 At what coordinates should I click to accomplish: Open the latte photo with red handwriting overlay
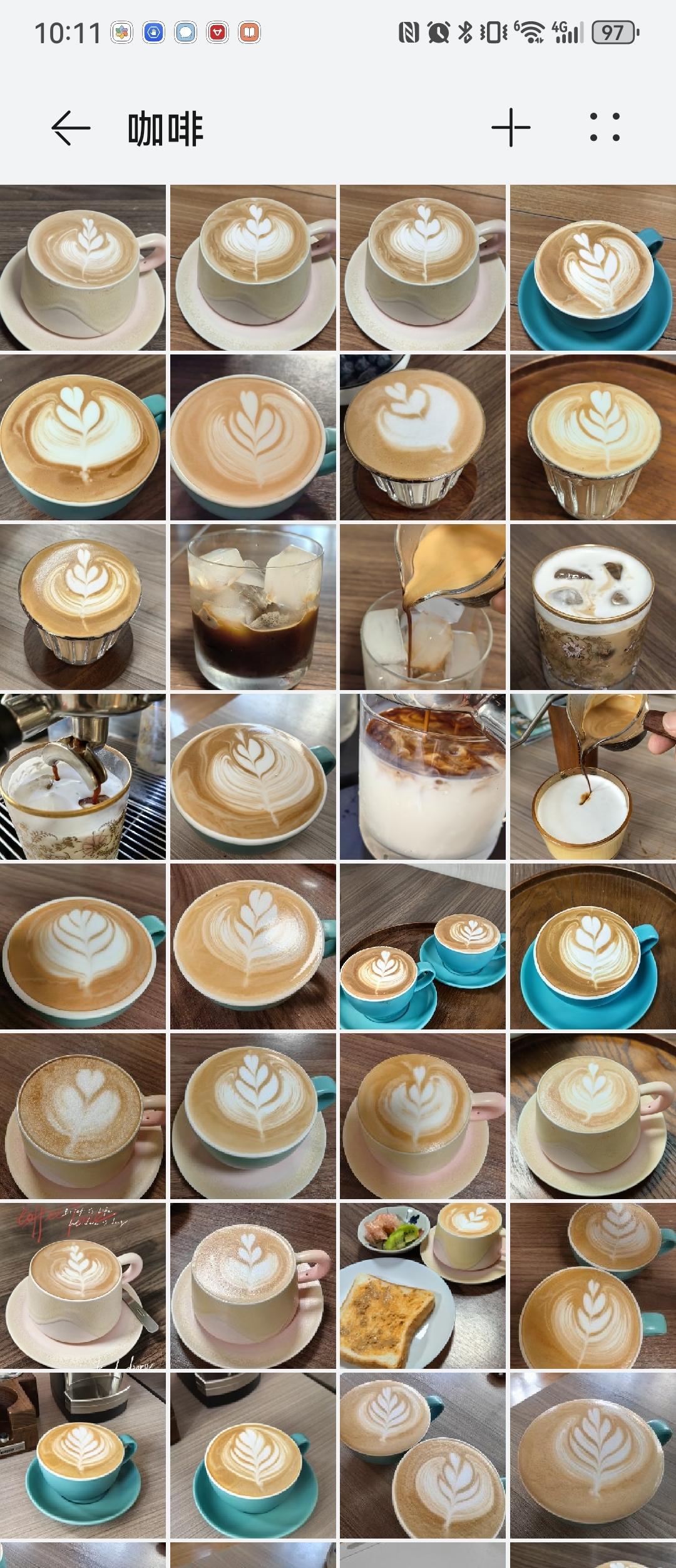click(83, 1285)
